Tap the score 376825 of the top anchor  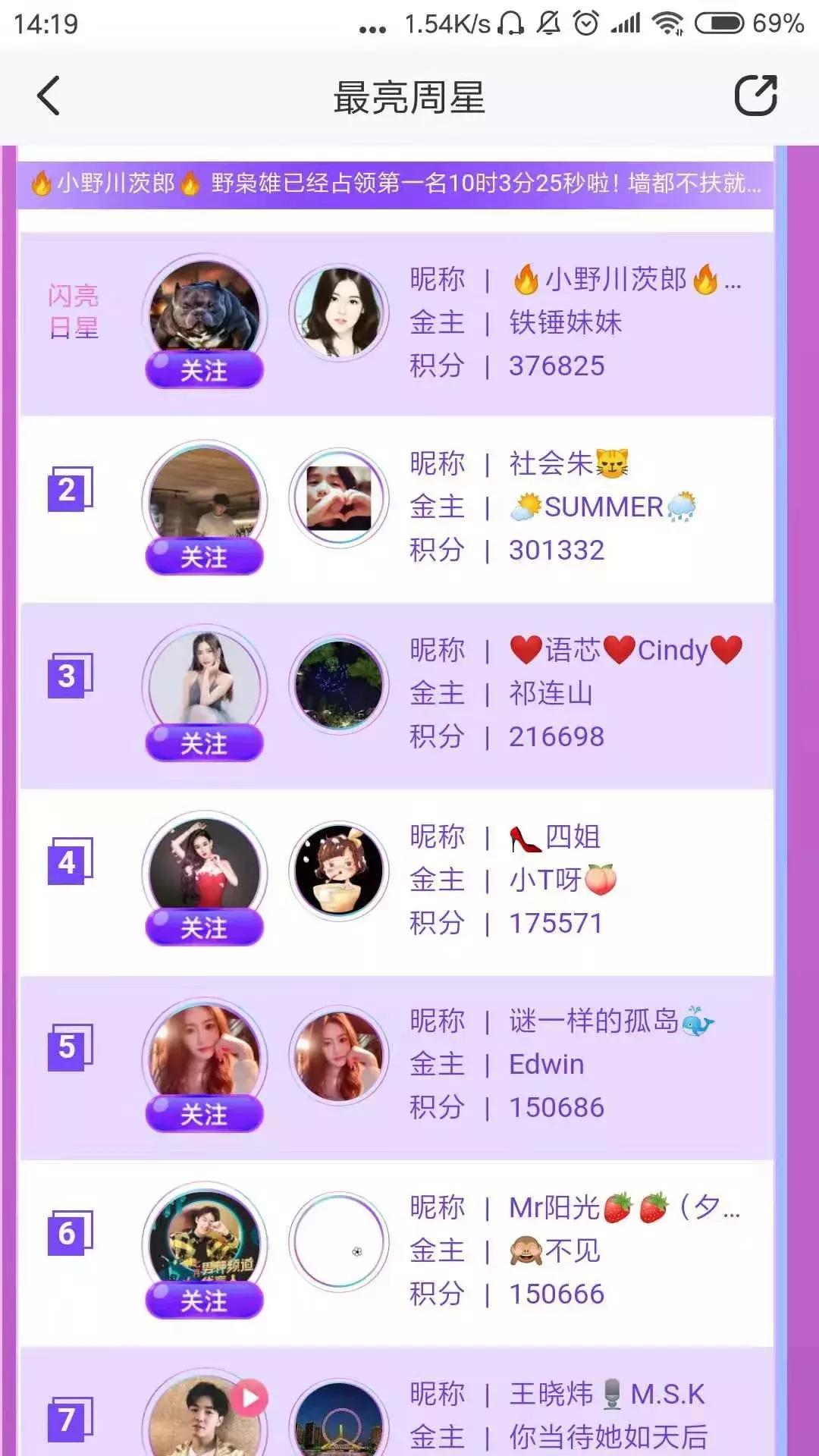pos(558,366)
